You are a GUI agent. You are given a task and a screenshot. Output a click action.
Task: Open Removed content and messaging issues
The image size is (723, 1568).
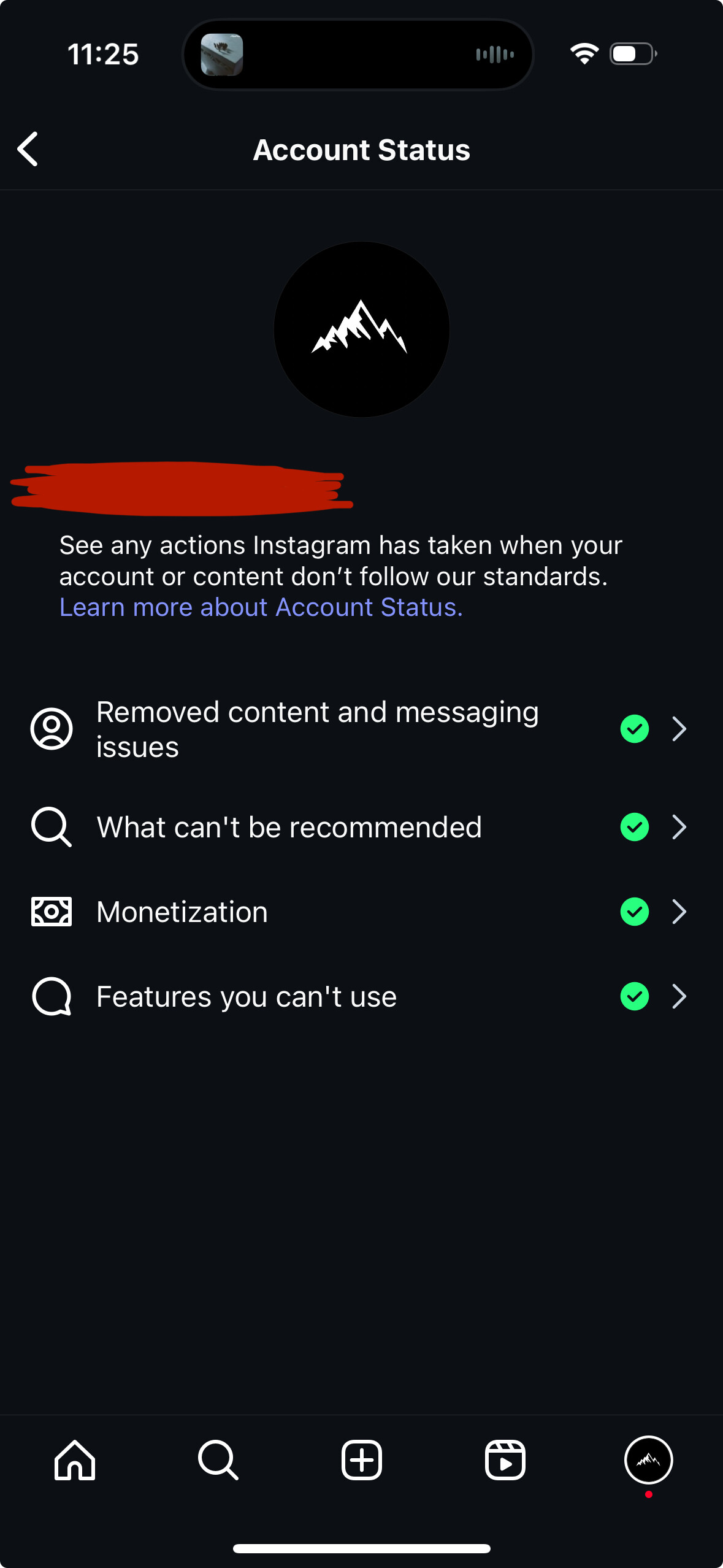[x=361, y=729]
